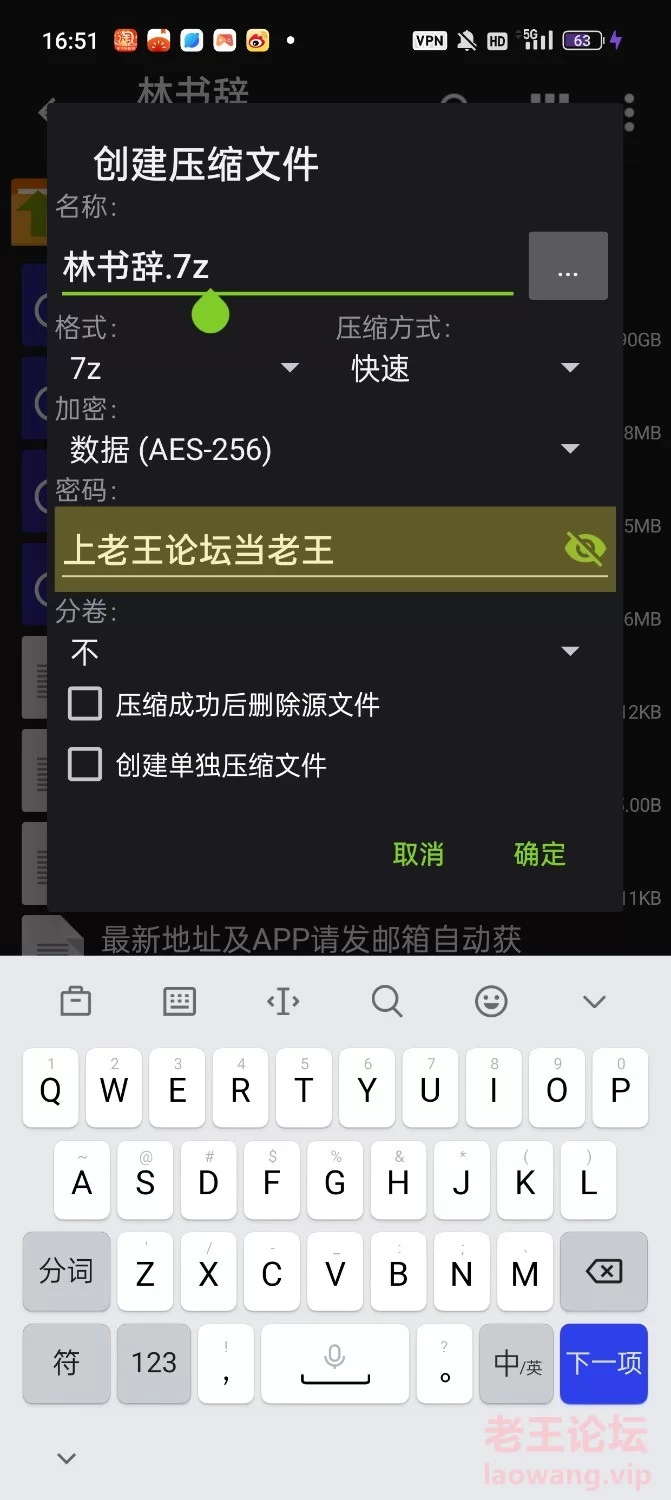The image size is (671, 1500).
Task: Tap the 123 numeric key
Action: pos(154,1362)
